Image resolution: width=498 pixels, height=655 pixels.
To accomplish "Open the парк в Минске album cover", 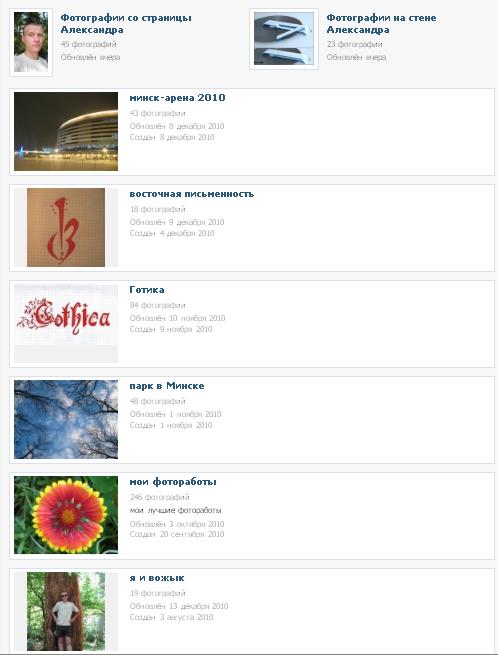I will click(66, 419).
